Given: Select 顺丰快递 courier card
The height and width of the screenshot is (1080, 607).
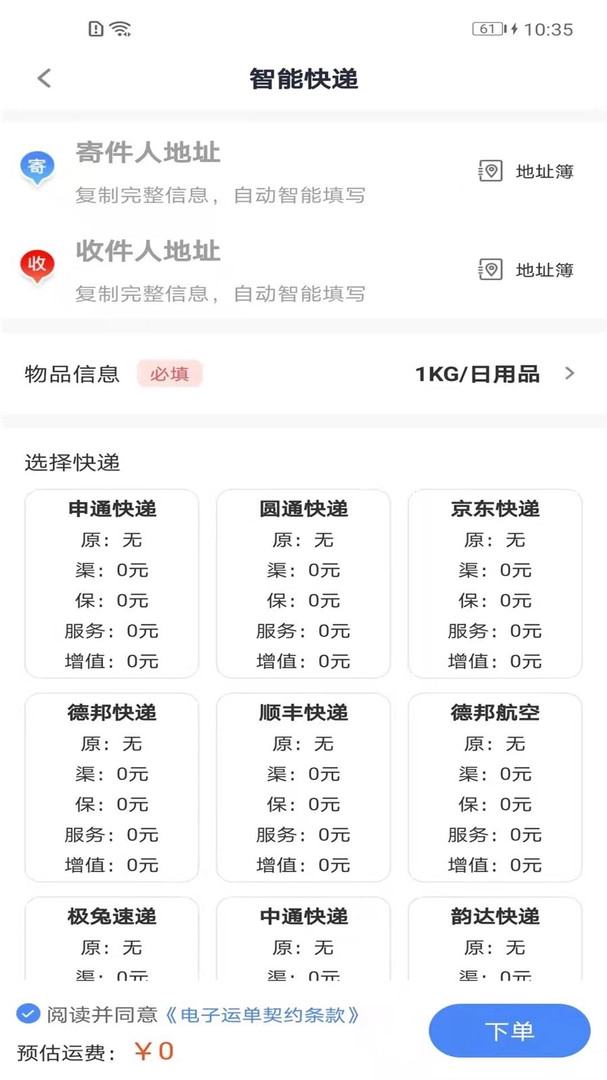Looking at the screenshot, I should [303, 787].
